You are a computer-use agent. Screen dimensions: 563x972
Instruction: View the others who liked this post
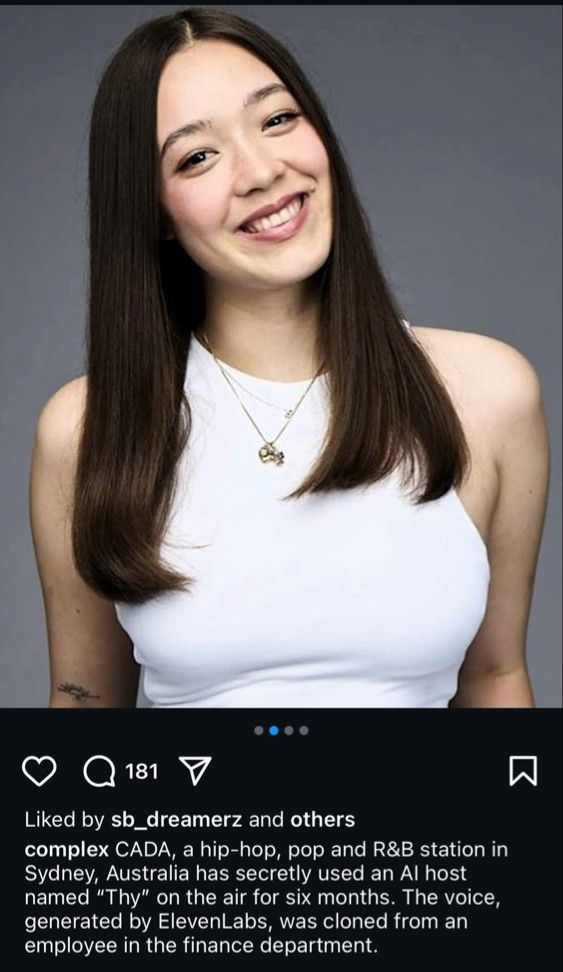[x=322, y=820]
